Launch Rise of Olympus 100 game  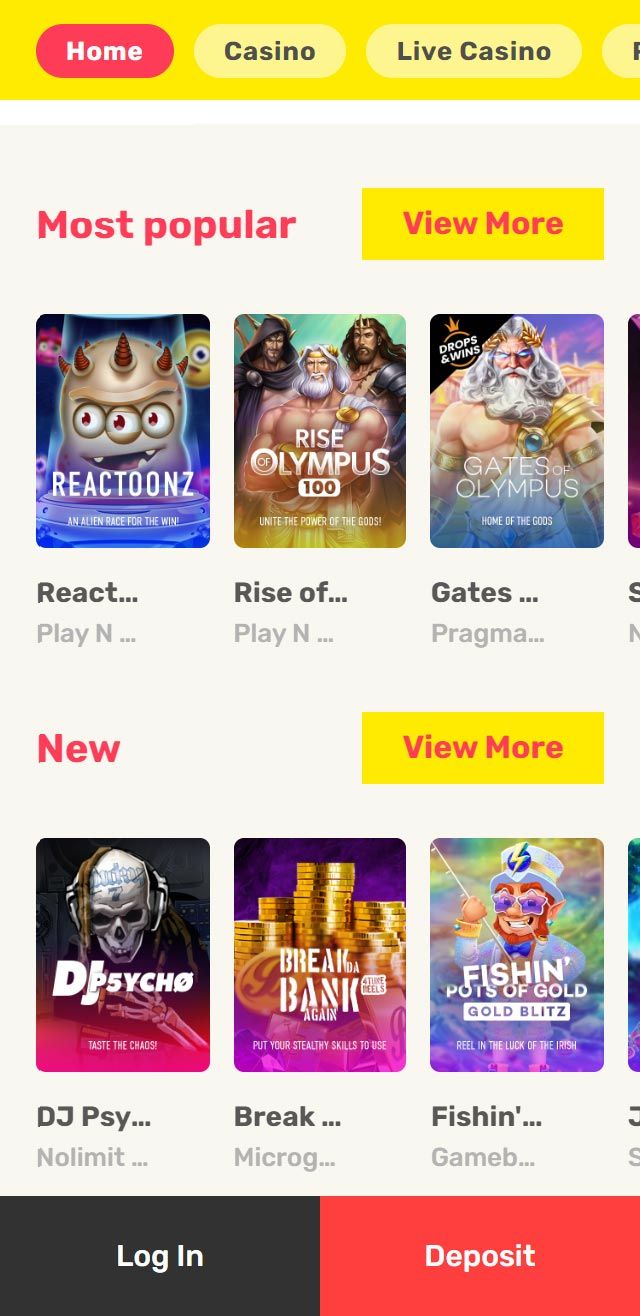pyautogui.click(x=320, y=431)
